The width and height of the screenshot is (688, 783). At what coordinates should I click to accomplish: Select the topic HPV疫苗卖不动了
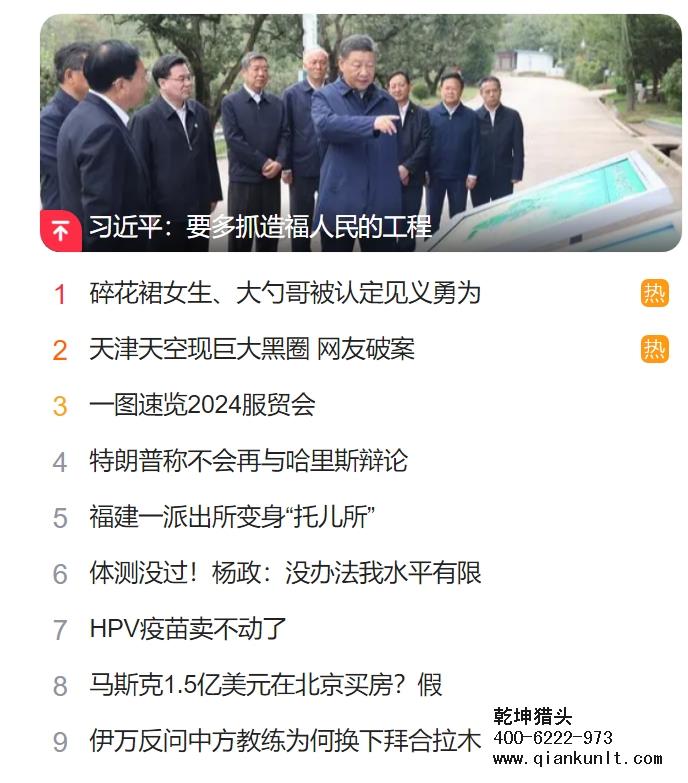[x=188, y=629]
